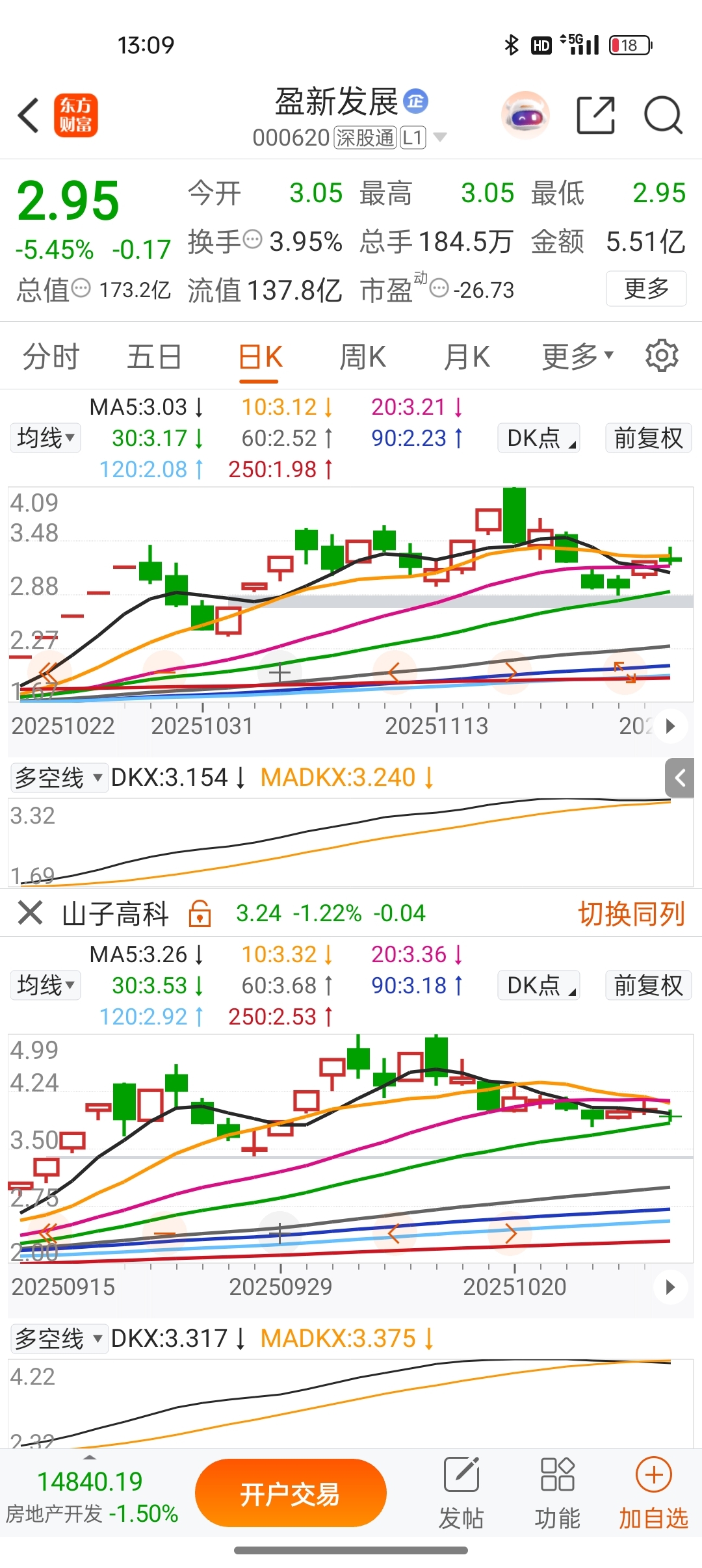The width and height of the screenshot is (702, 1568).
Task: Share this stock page
Action: click(595, 116)
